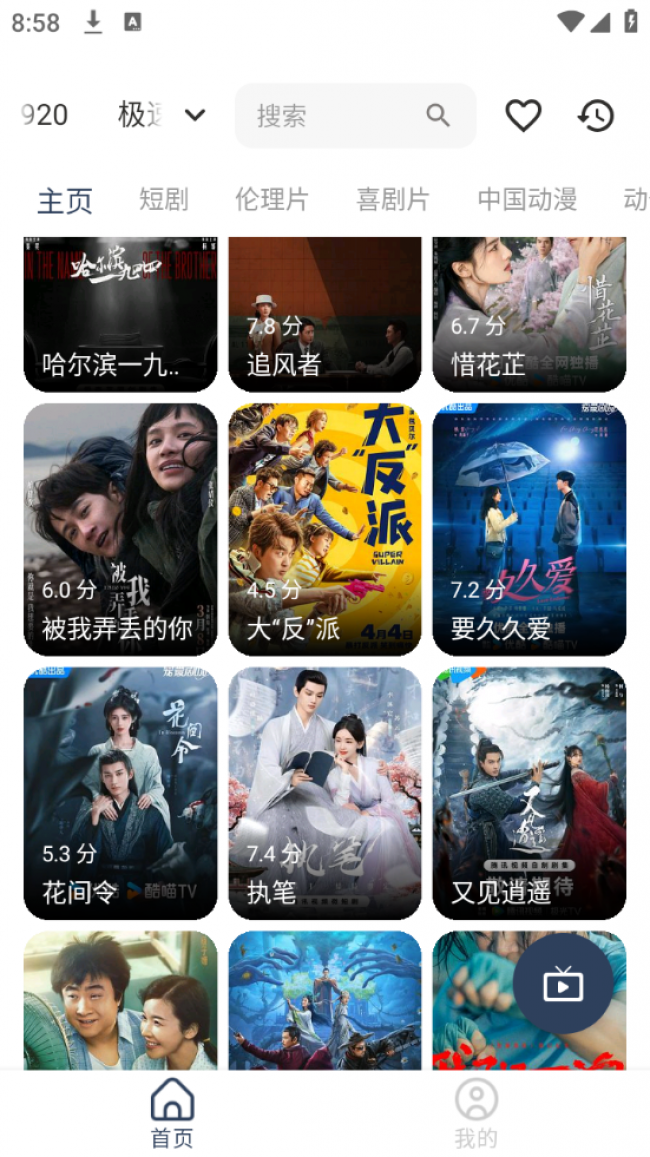Image resolution: width=650 pixels, height=1157 pixels.
Task: Tap the 搜索 search box
Action: click(x=355, y=116)
